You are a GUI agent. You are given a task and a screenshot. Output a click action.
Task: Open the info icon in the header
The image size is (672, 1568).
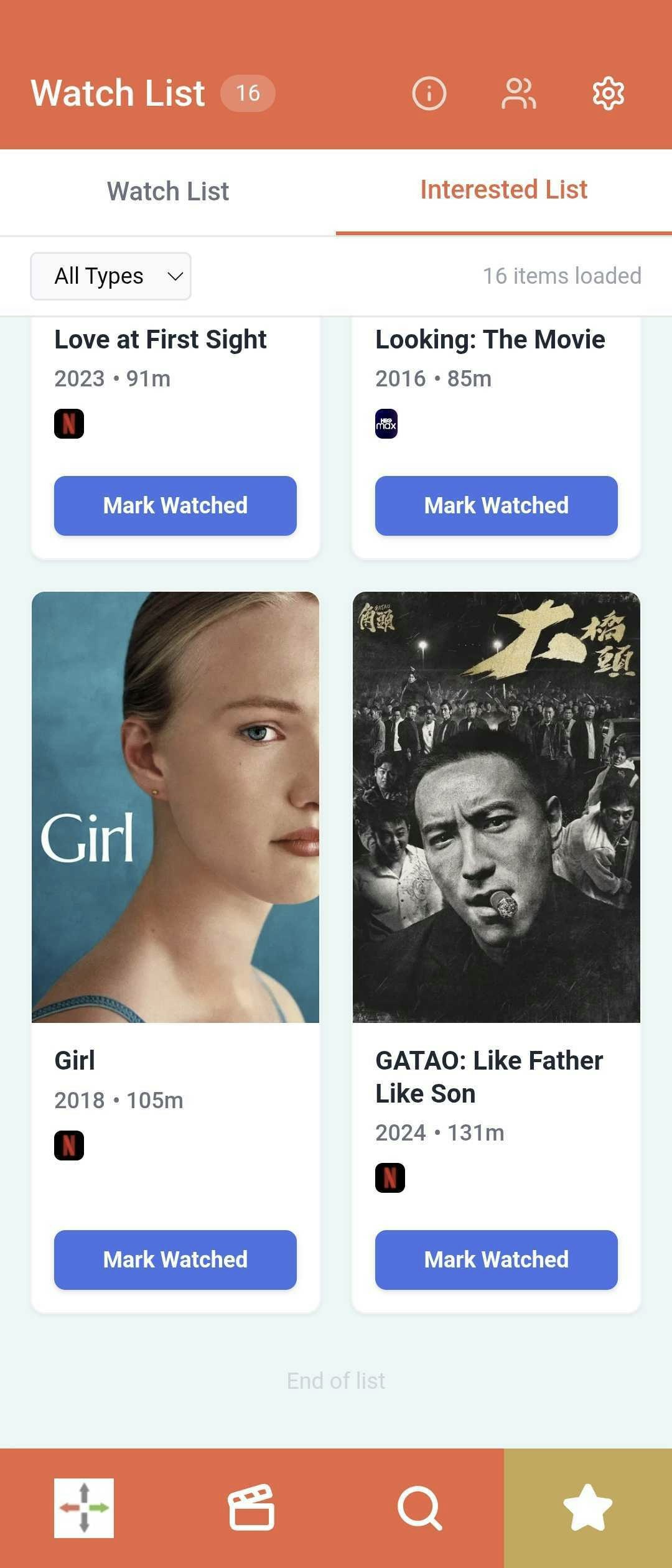pos(429,93)
